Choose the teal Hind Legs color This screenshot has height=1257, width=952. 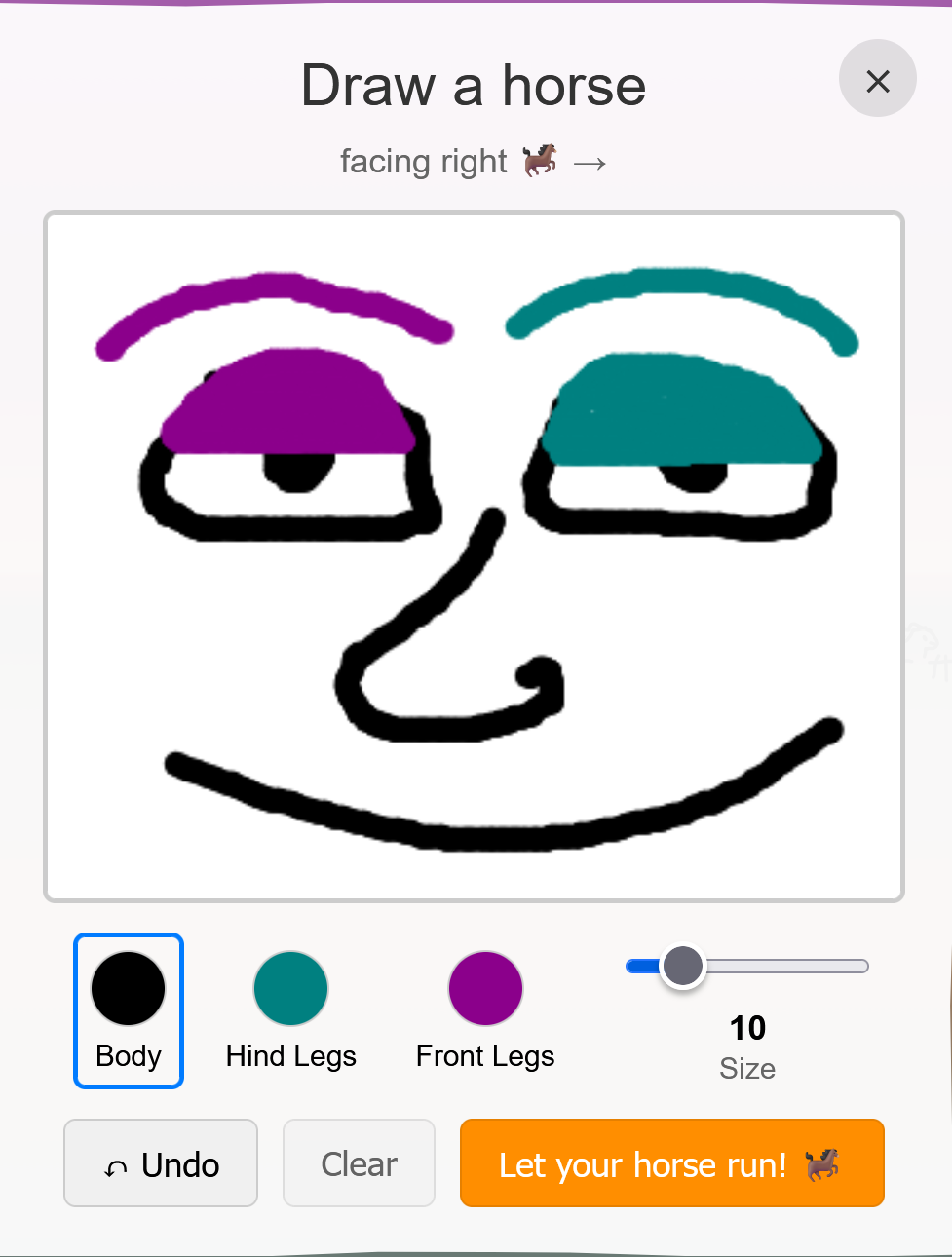click(290, 1010)
